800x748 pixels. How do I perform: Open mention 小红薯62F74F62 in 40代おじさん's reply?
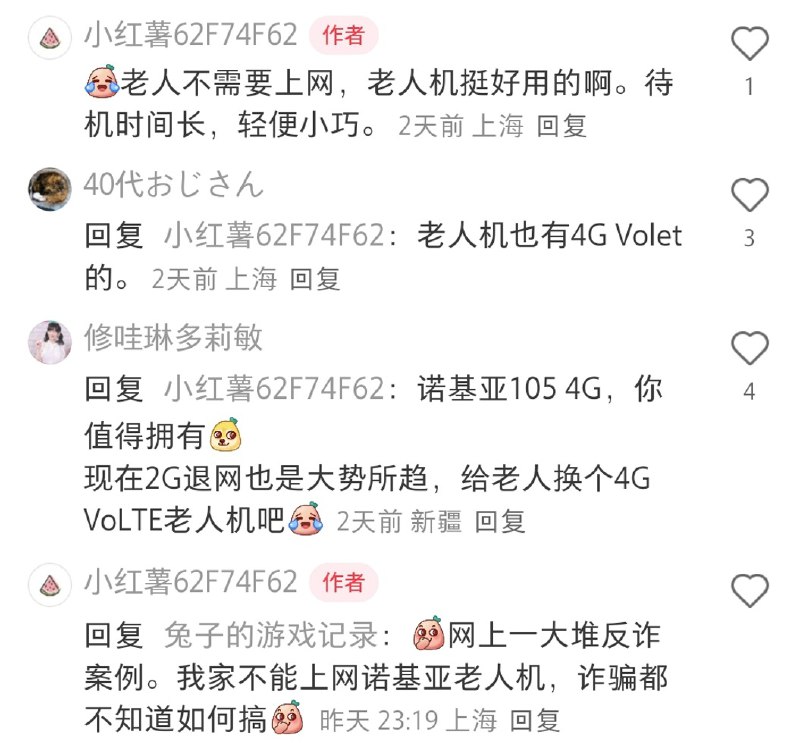pos(273,236)
